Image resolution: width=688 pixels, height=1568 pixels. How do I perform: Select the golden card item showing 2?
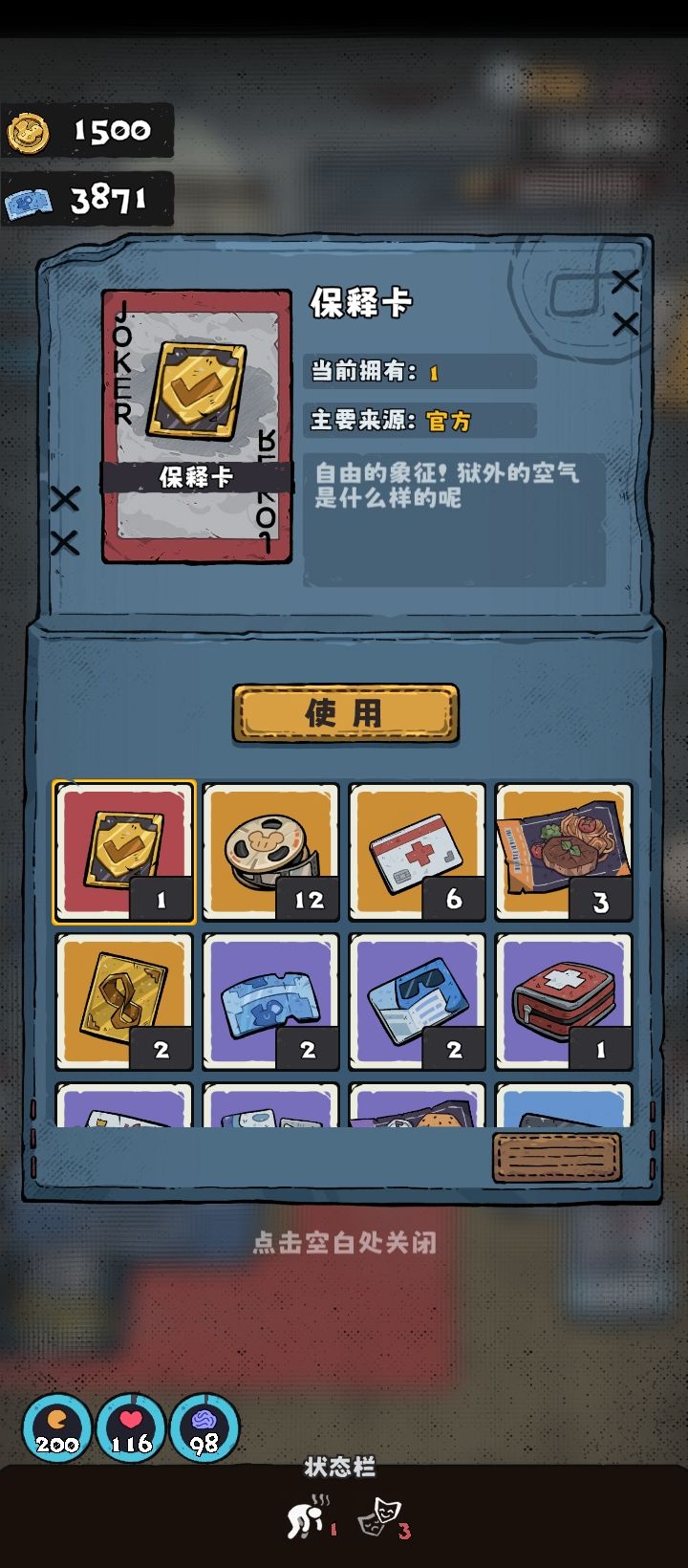point(123,998)
